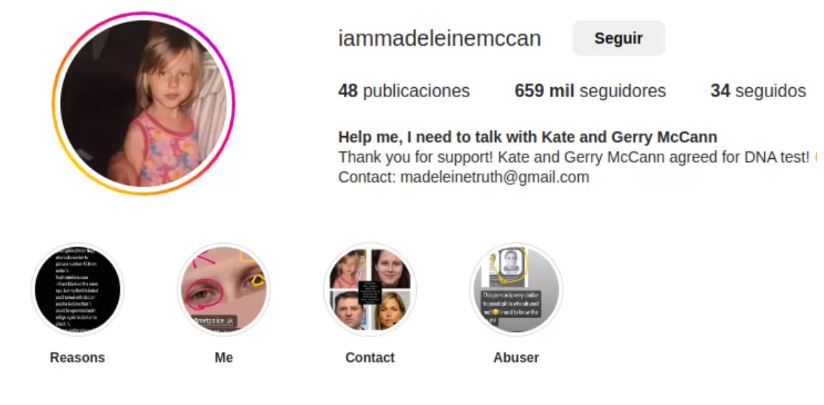824x405 pixels.
Task: Tap the Seguir button
Action: 618,39
